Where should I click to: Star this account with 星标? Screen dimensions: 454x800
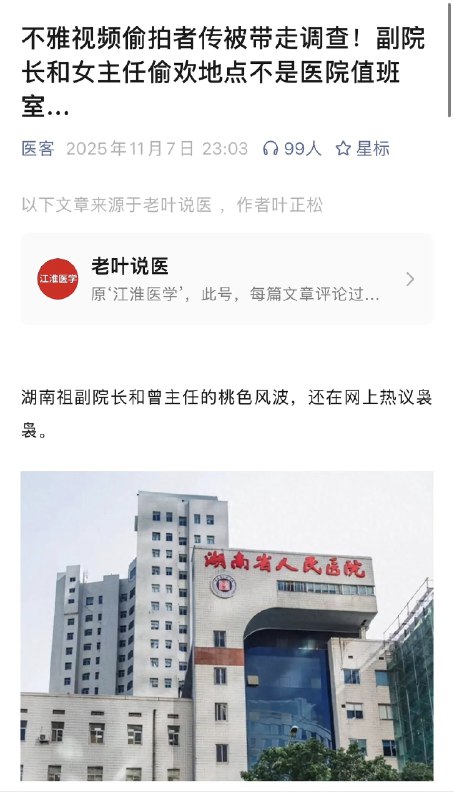[x=363, y=148]
